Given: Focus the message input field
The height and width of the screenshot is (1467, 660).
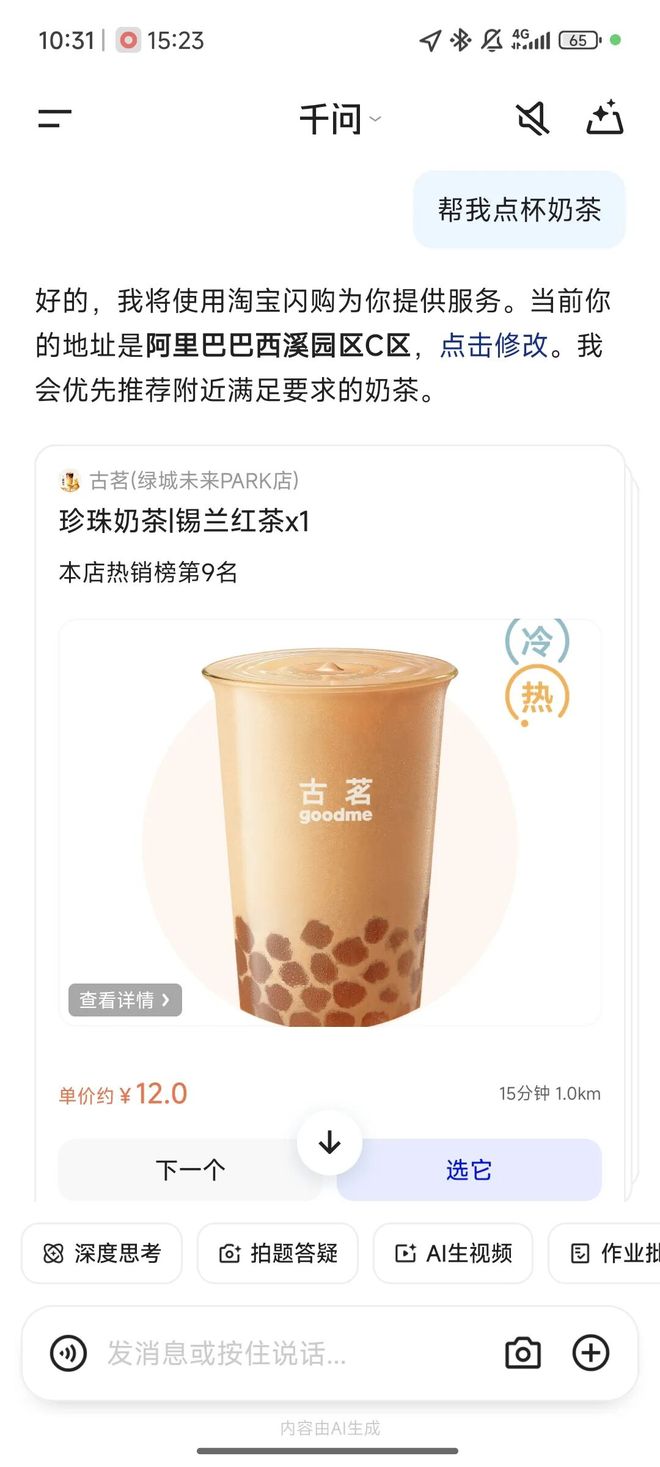Looking at the screenshot, I should point(290,1354).
